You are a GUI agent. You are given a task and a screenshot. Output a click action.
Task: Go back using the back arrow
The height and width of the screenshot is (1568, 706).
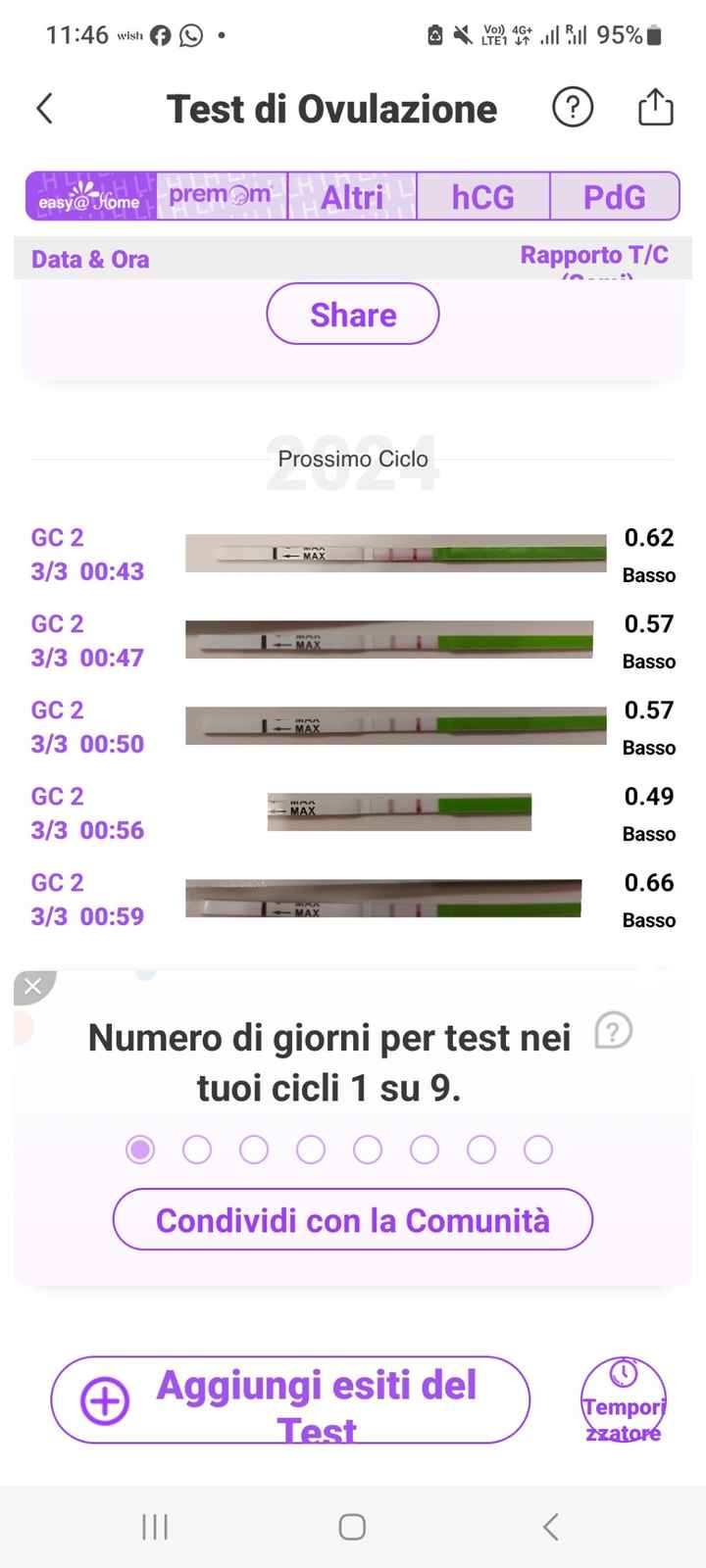[44, 109]
